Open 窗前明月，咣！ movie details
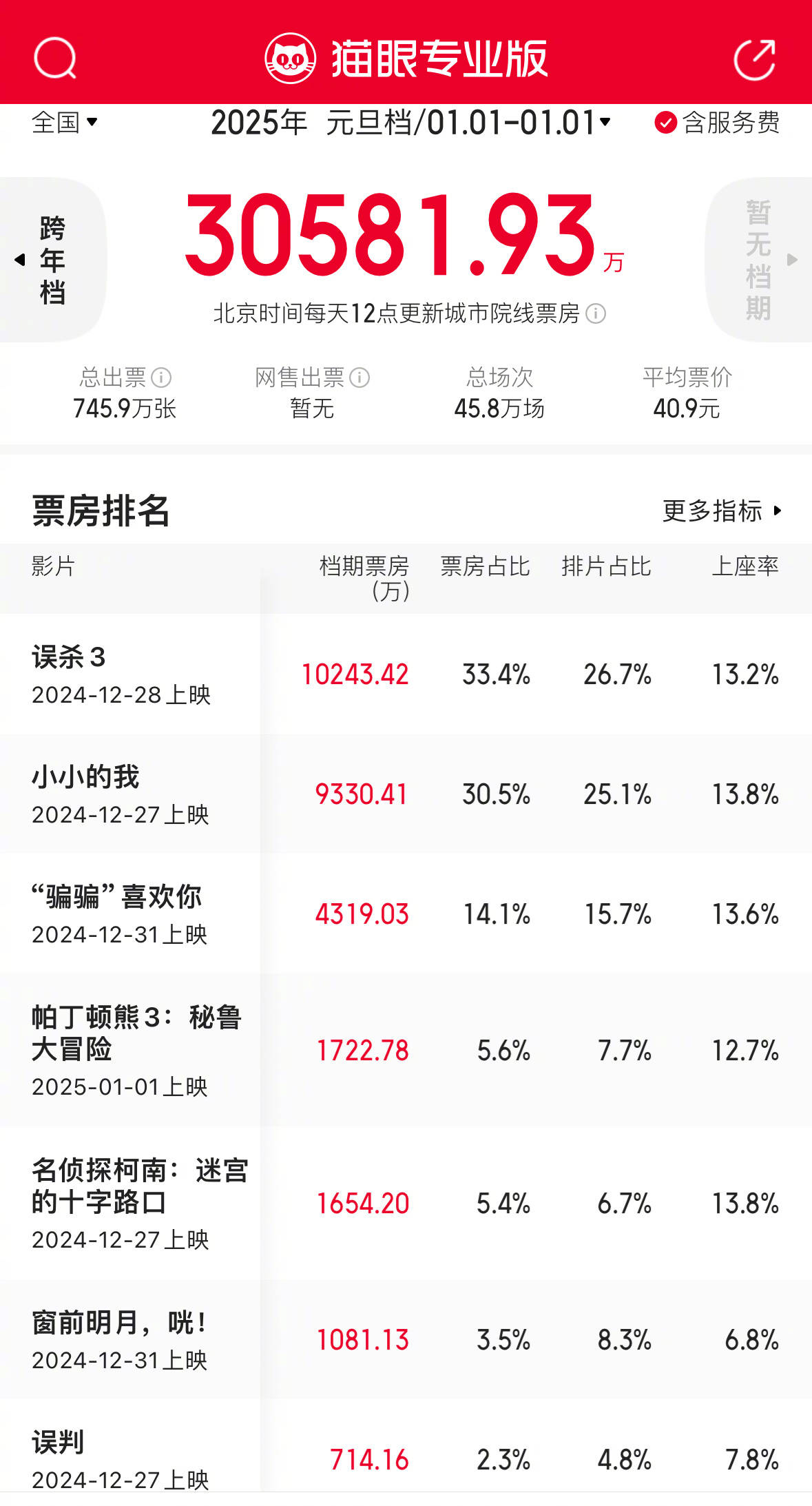This screenshot has width=812, height=1506. click(406, 1339)
